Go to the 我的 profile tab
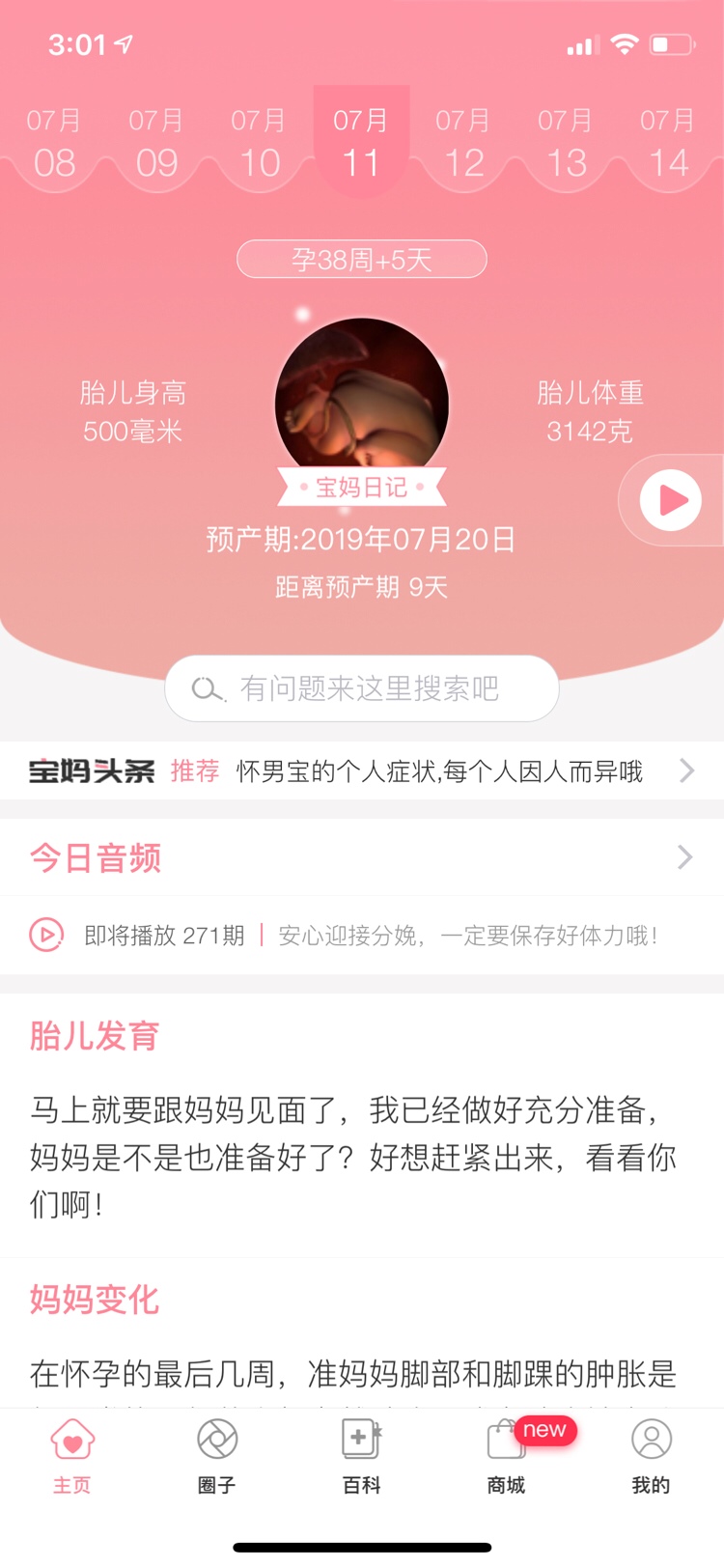Screen dimensions: 724x1568 [x=652, y=1456]
